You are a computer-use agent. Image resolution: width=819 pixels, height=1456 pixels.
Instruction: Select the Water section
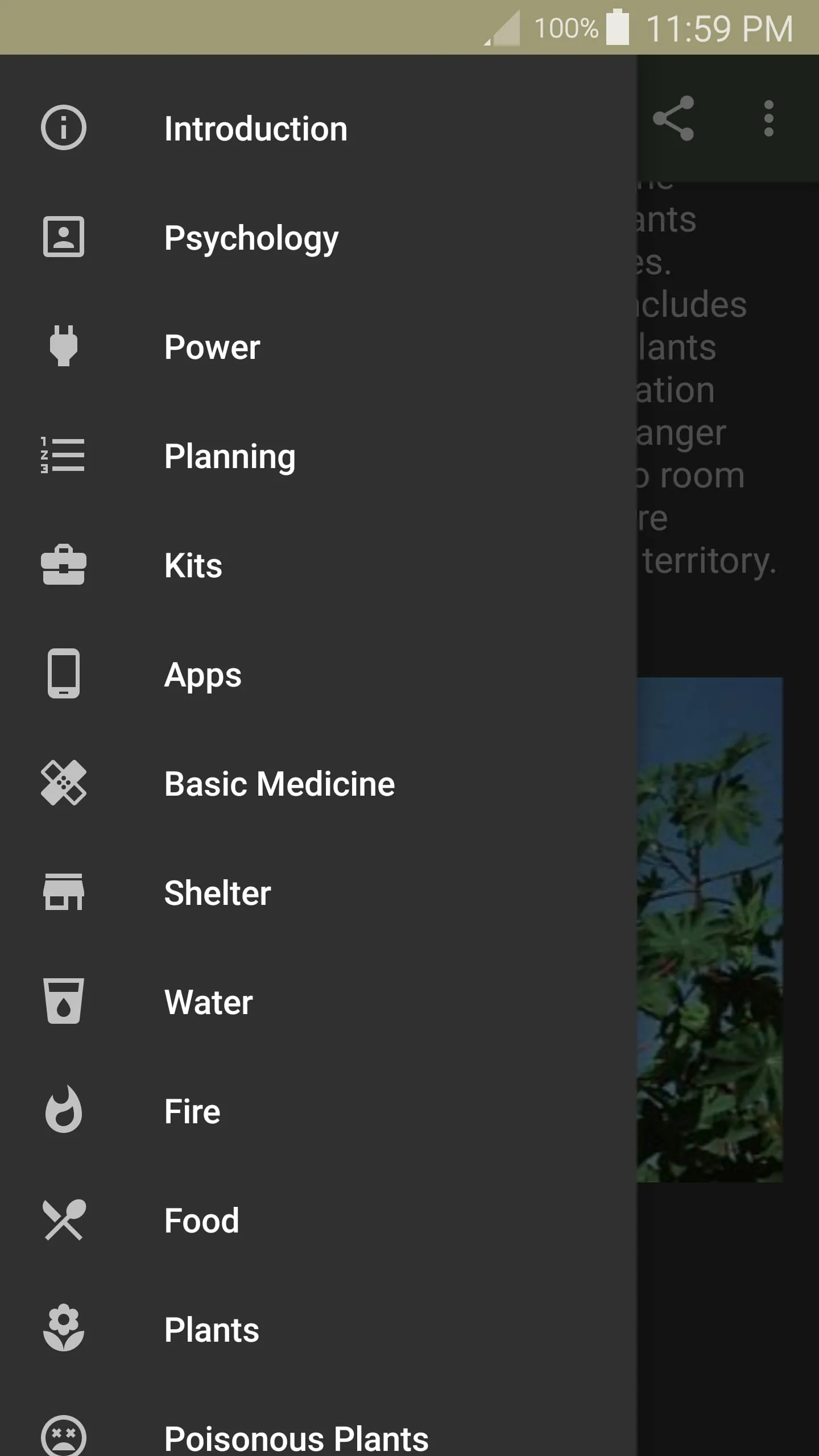[x=209, y=1002]
